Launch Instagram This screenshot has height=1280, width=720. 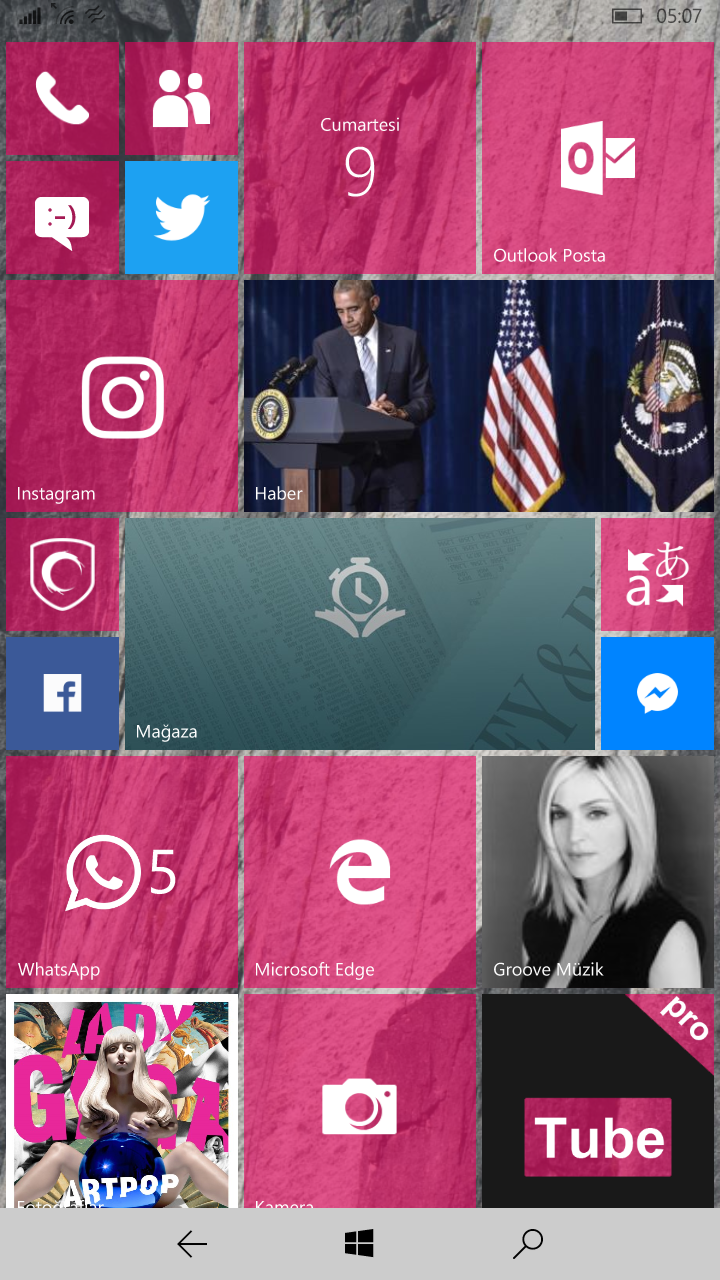(x=122, y=396)
